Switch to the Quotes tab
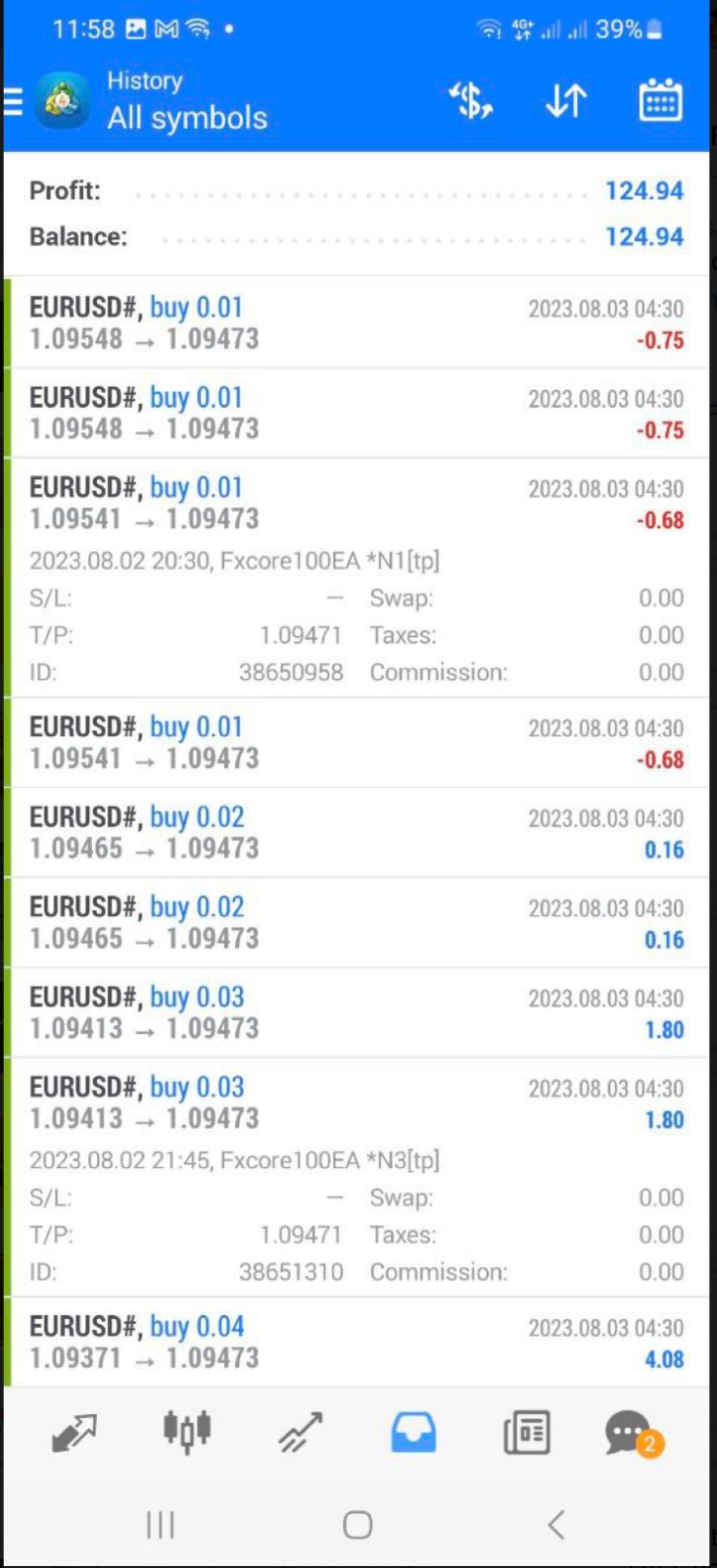717x1568 pixels. point(74,1433)
